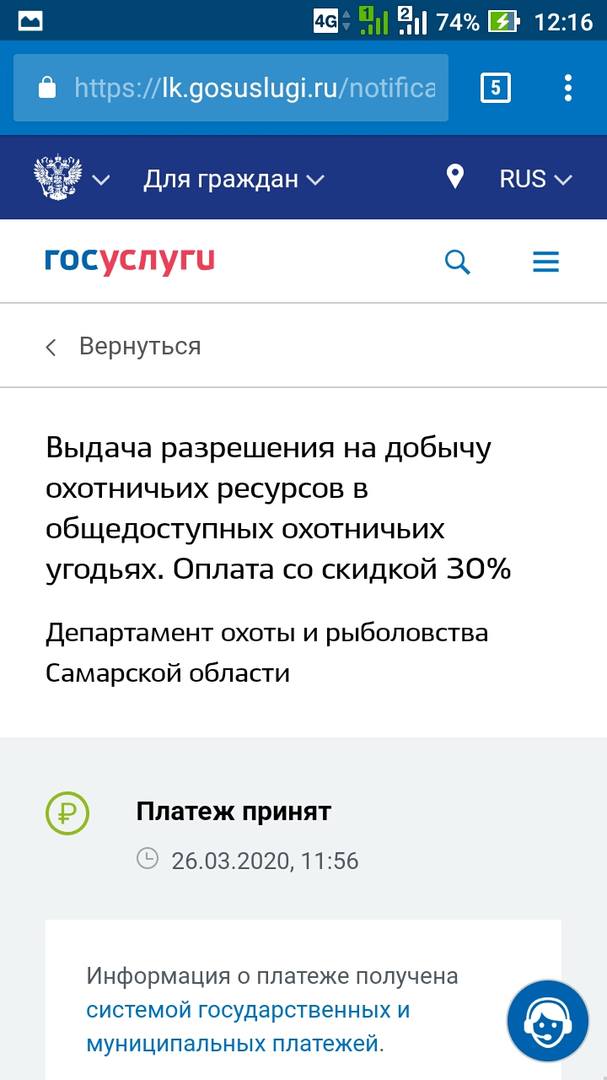
Task: Open the browser tab switcher
Action: (x=495, y=88)
